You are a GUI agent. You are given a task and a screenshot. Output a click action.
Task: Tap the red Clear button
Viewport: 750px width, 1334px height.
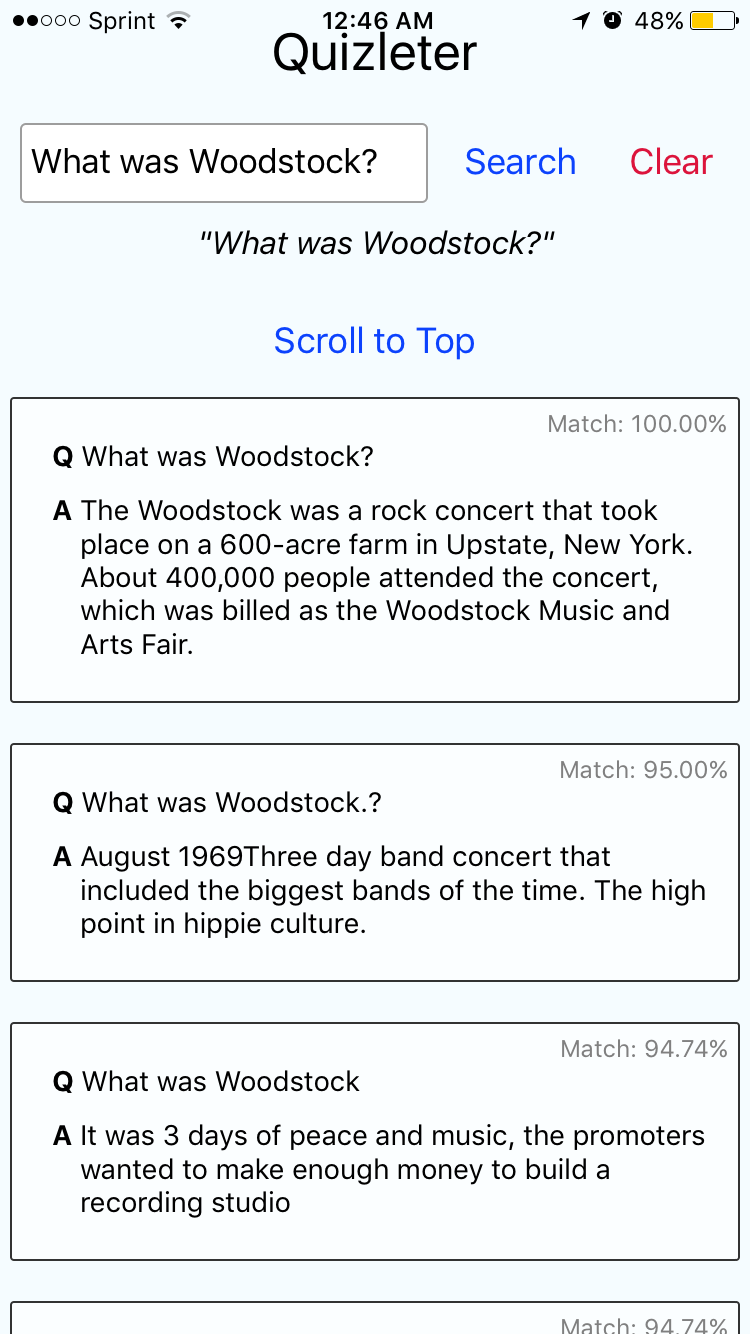point(671,161)
